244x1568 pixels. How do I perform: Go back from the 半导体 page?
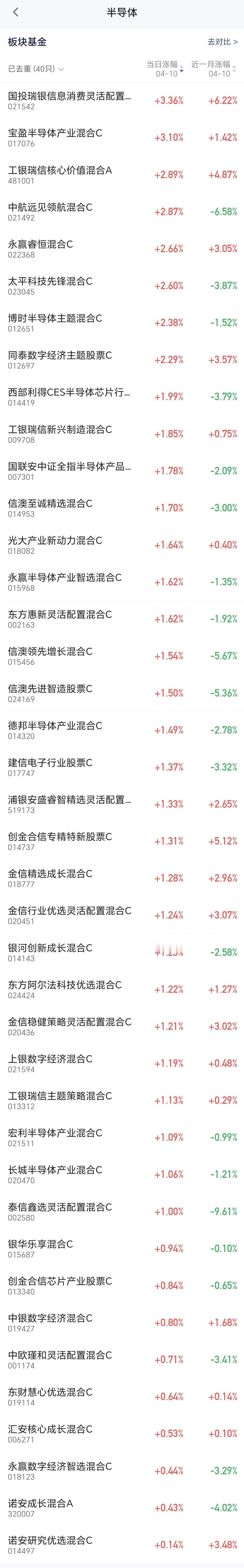(16, 12)
